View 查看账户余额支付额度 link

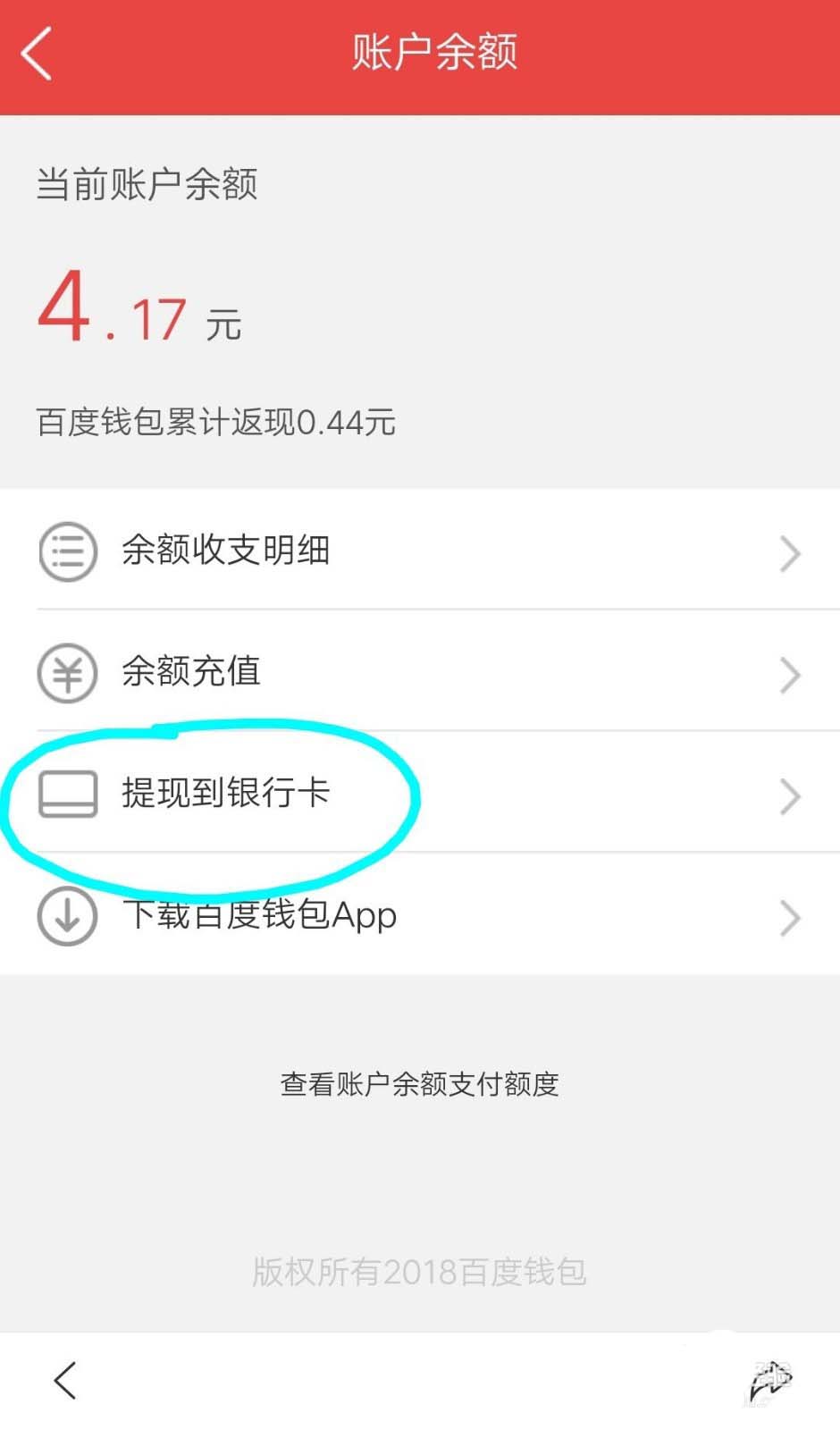tap(419, 1084)
